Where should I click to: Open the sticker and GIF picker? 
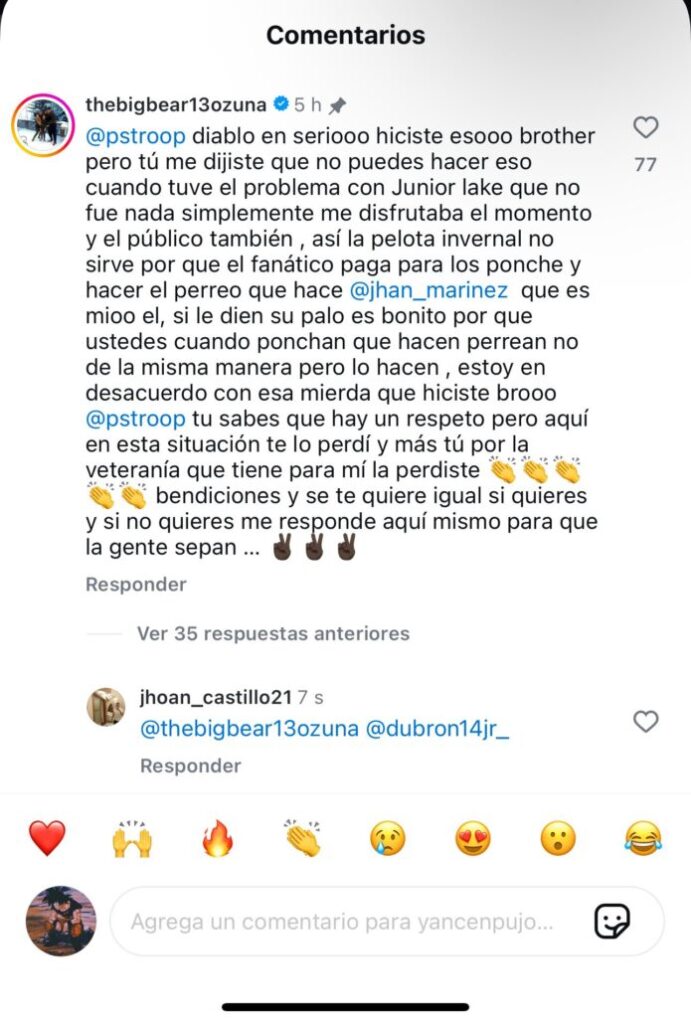coord(612,920)
